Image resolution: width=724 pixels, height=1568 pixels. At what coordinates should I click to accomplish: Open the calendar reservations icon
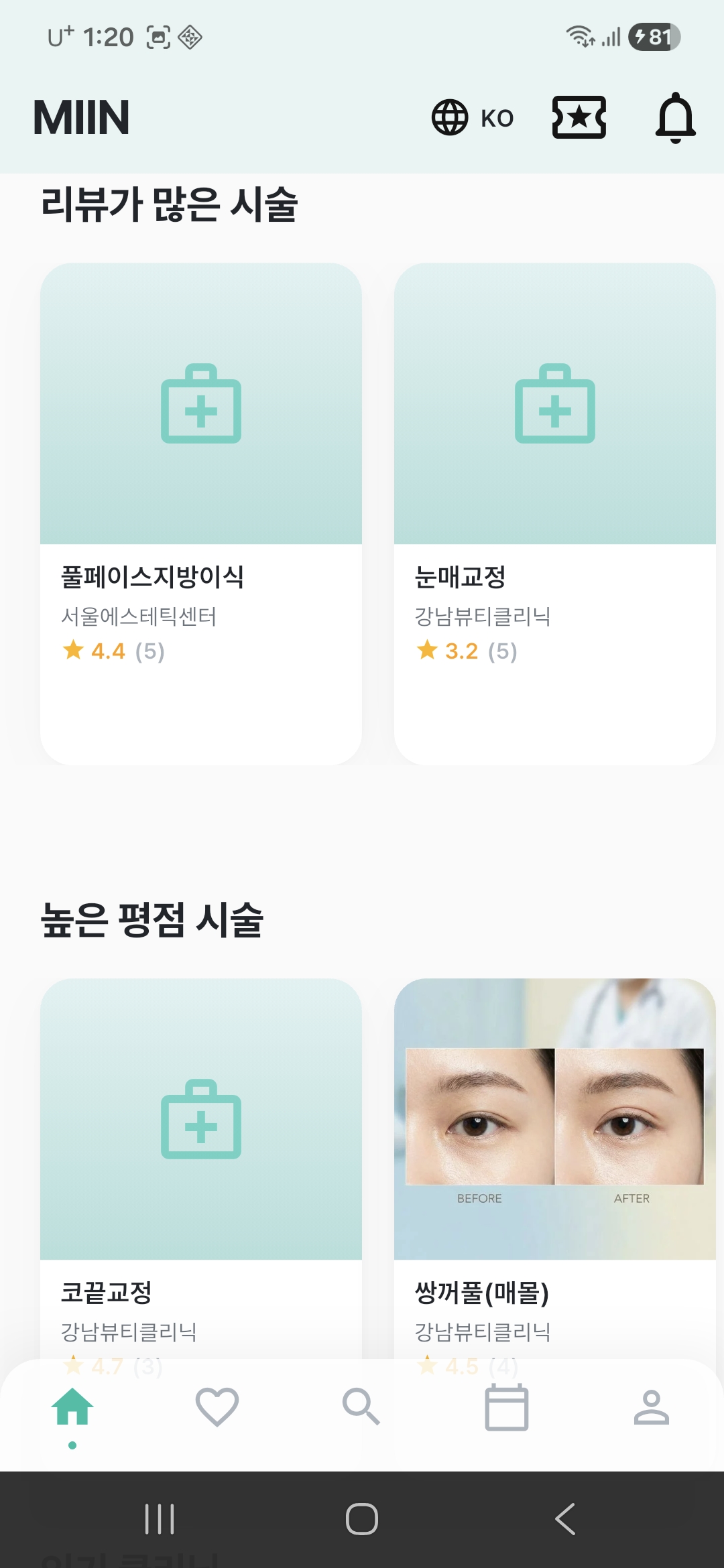506,1407
